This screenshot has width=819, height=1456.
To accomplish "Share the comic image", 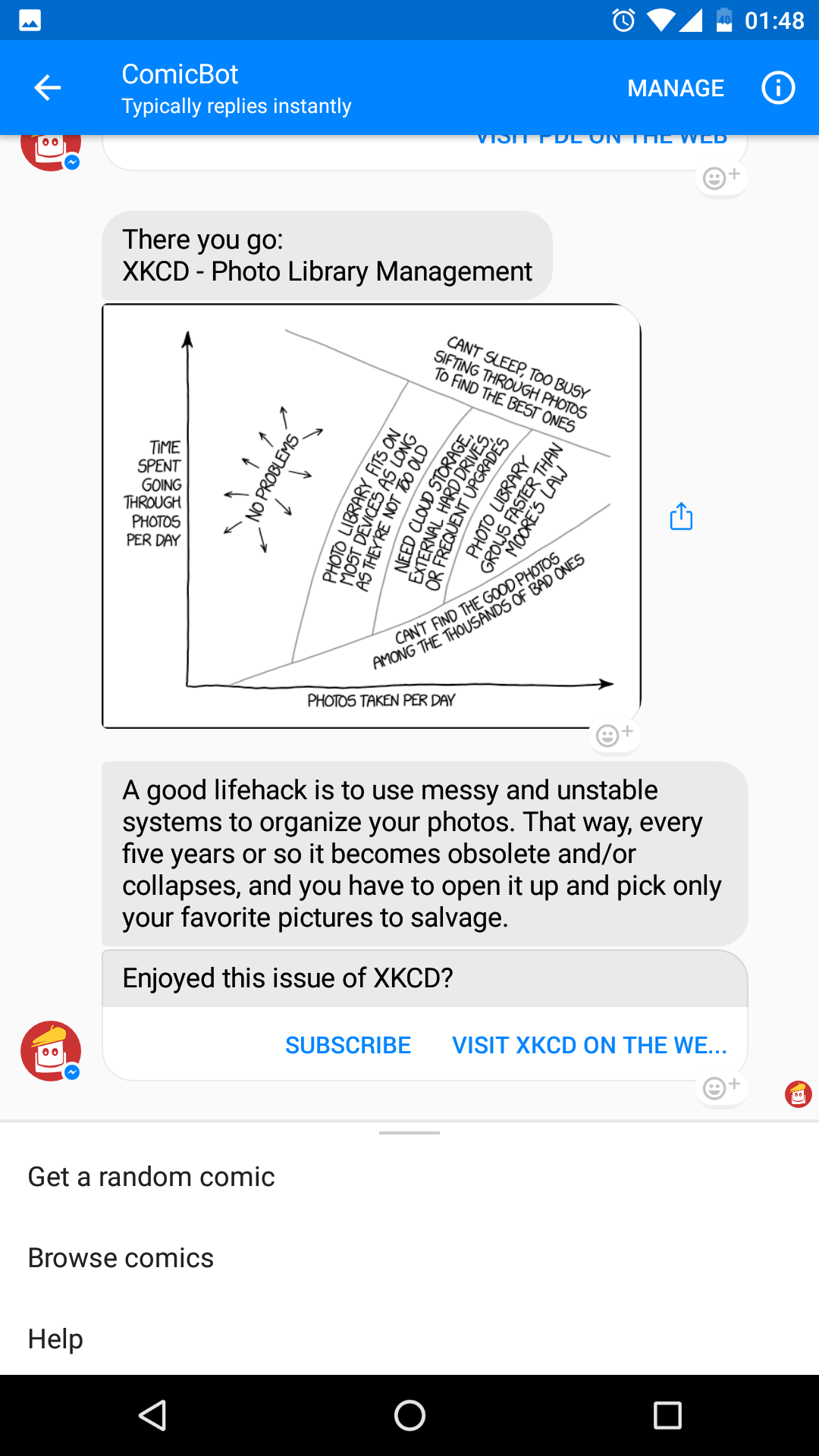I will click(x=681, y=516).
